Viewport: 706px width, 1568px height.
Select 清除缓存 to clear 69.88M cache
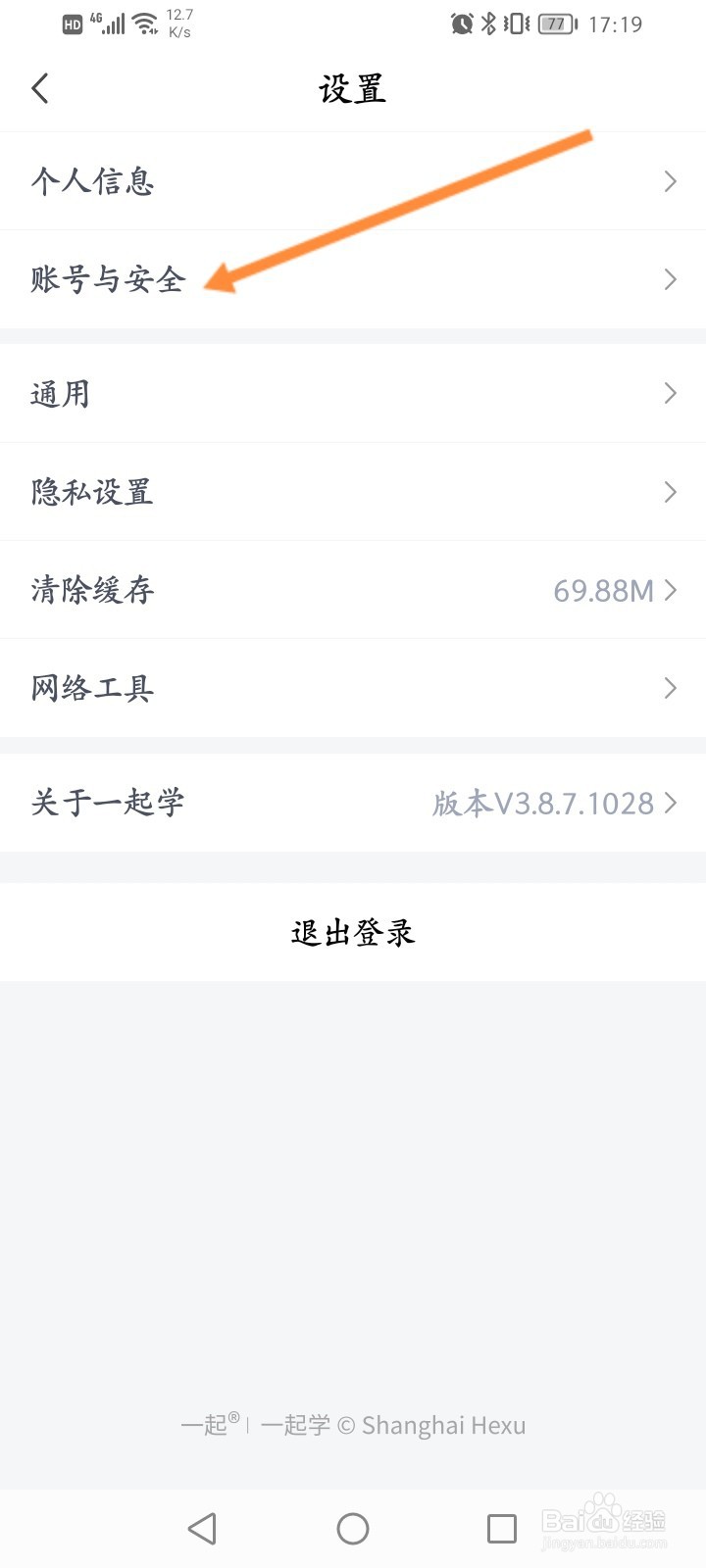[x=353, y=590]
